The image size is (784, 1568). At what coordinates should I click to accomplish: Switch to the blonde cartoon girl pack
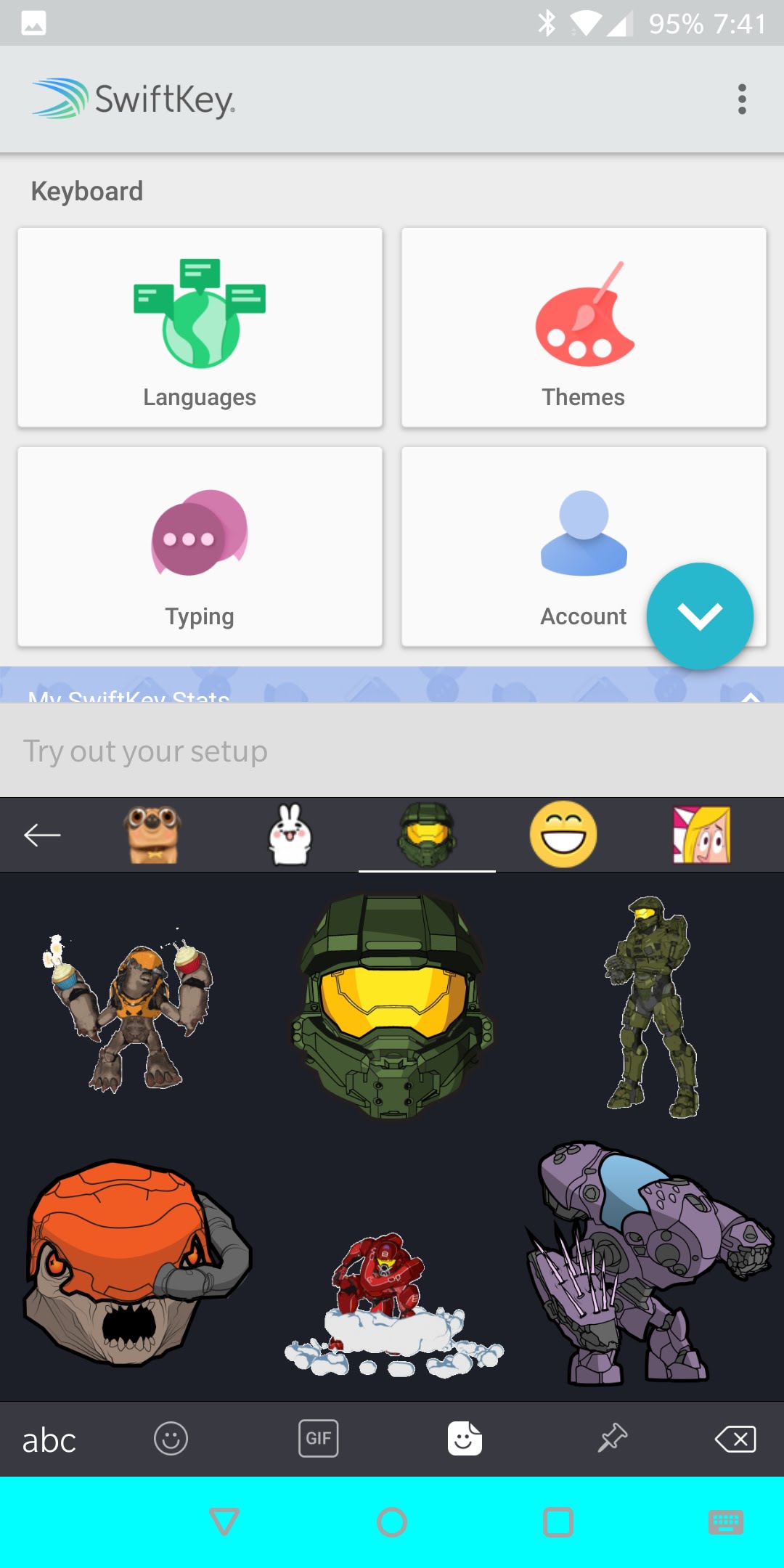[x=701, y=835]
